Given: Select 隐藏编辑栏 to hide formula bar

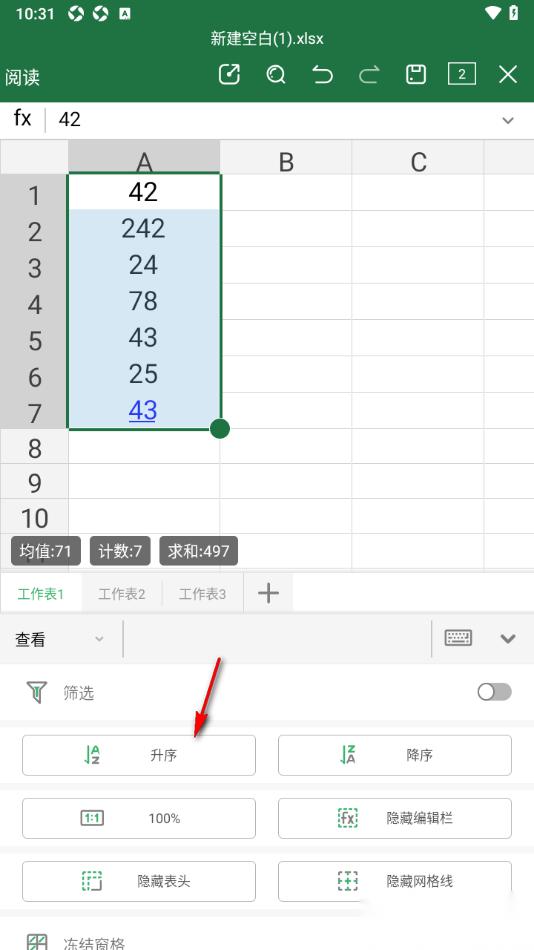Looking at the screenshot, I should [395, 819].
